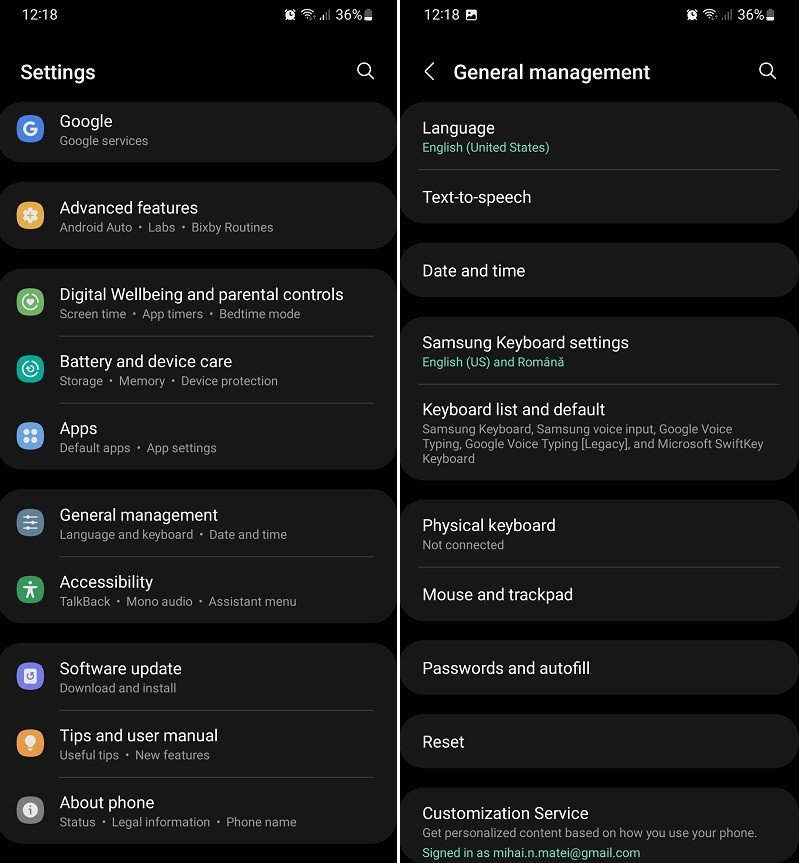Open the Apps settings row

click(x=198, y=437)
